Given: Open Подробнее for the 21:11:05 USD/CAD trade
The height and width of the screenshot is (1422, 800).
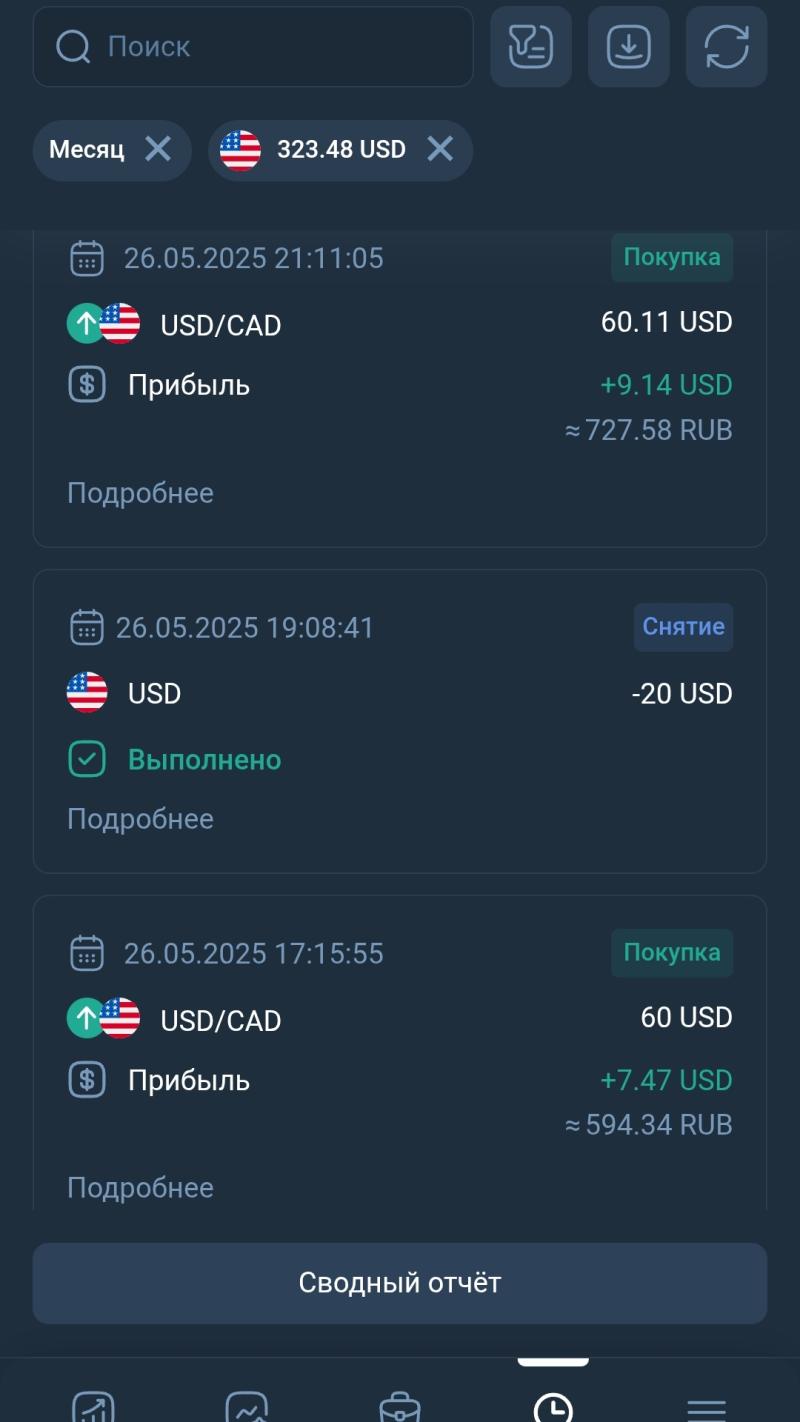Looking at the screenshot, I should [x=140, y=493].
